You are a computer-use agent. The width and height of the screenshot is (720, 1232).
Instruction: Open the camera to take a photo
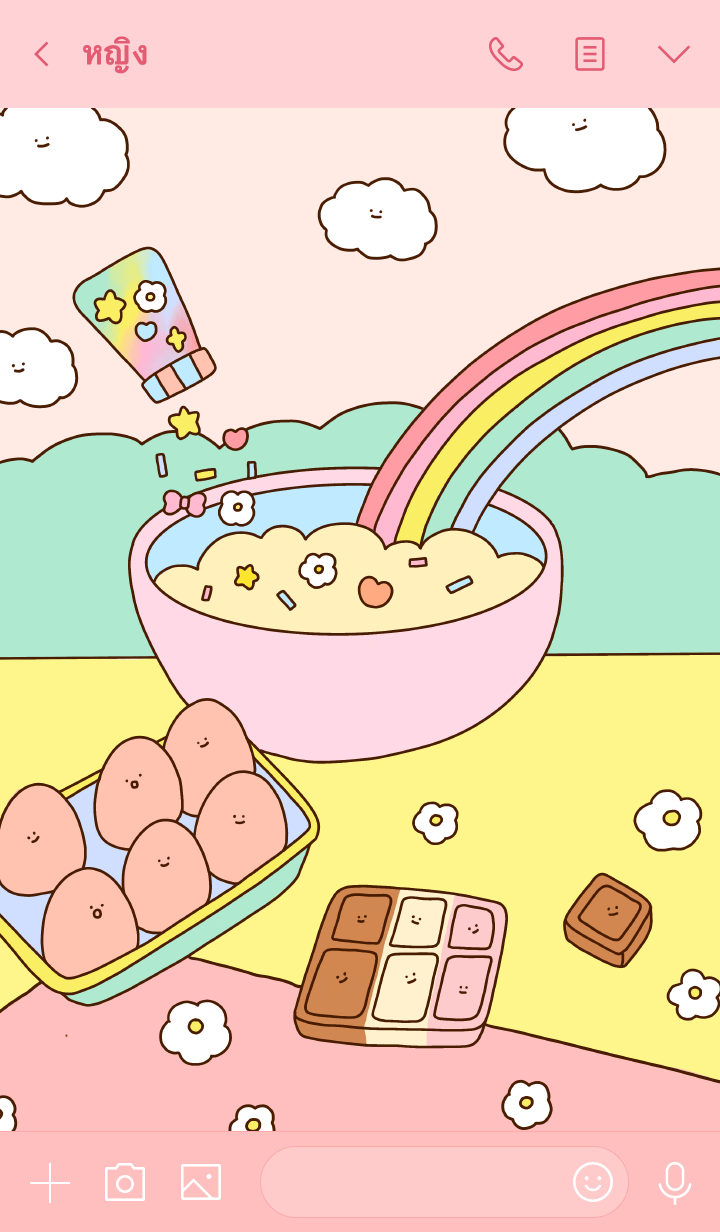click(x=125, y=1182)
